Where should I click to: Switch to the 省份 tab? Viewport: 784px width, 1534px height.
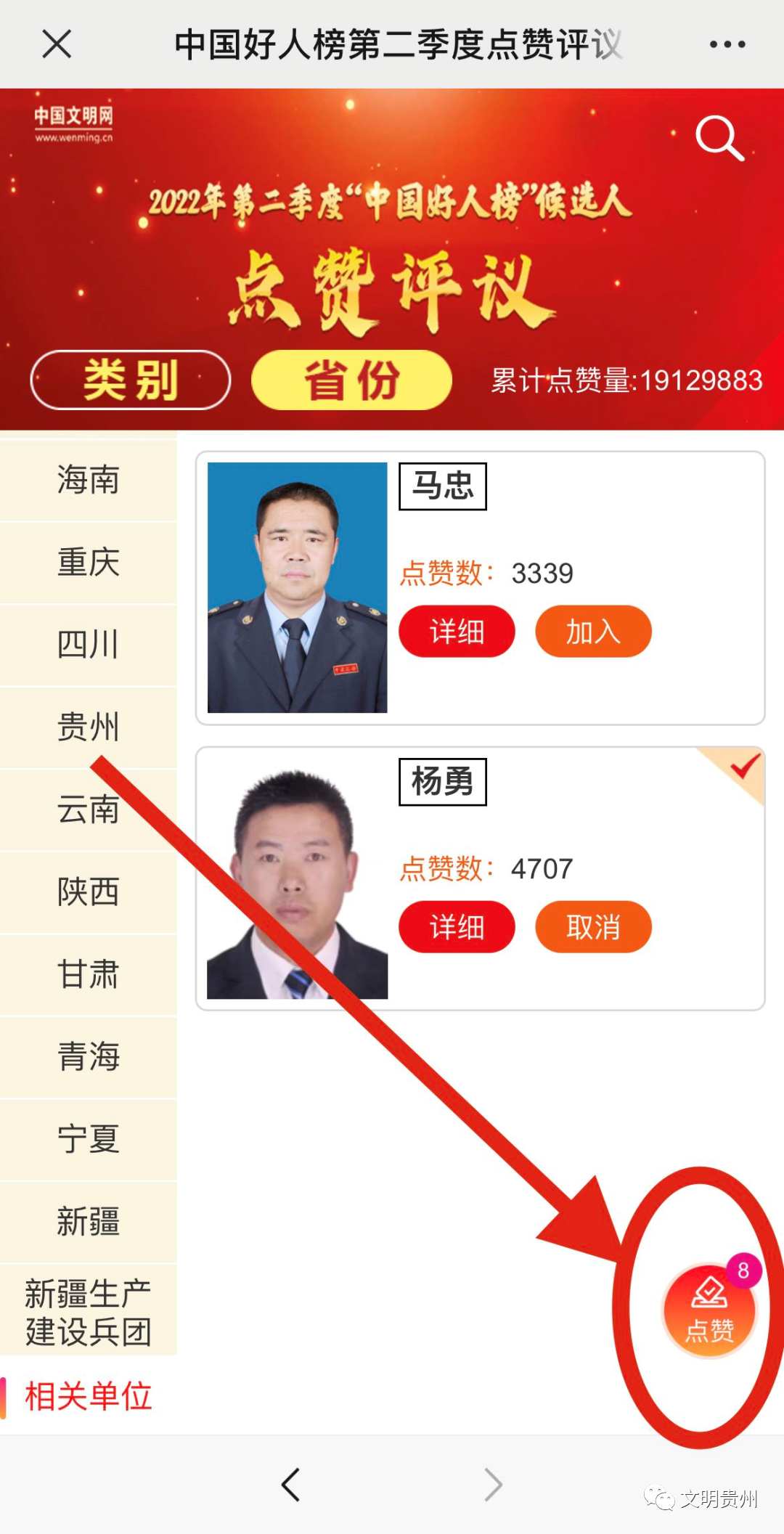[351, 380]
